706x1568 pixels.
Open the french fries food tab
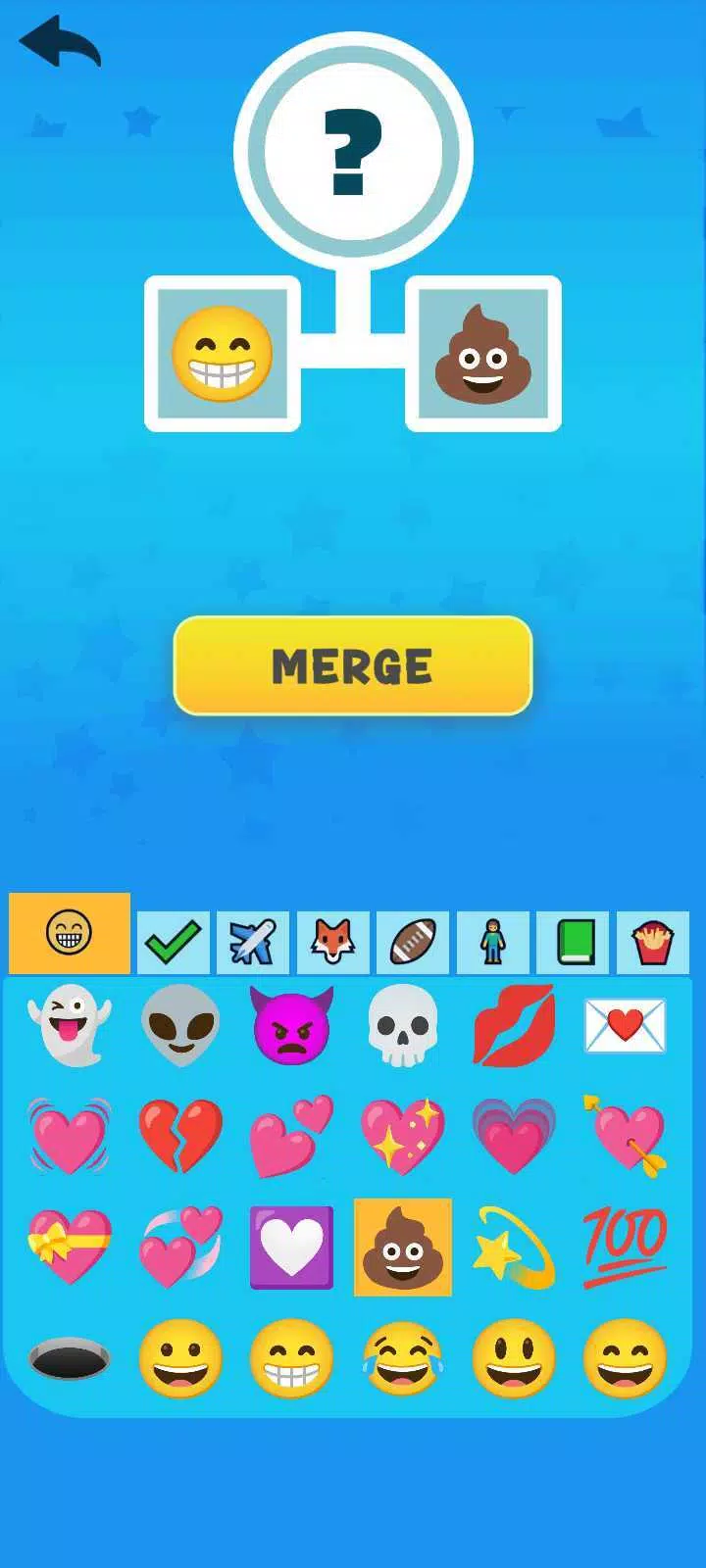[x=653, y=942]
